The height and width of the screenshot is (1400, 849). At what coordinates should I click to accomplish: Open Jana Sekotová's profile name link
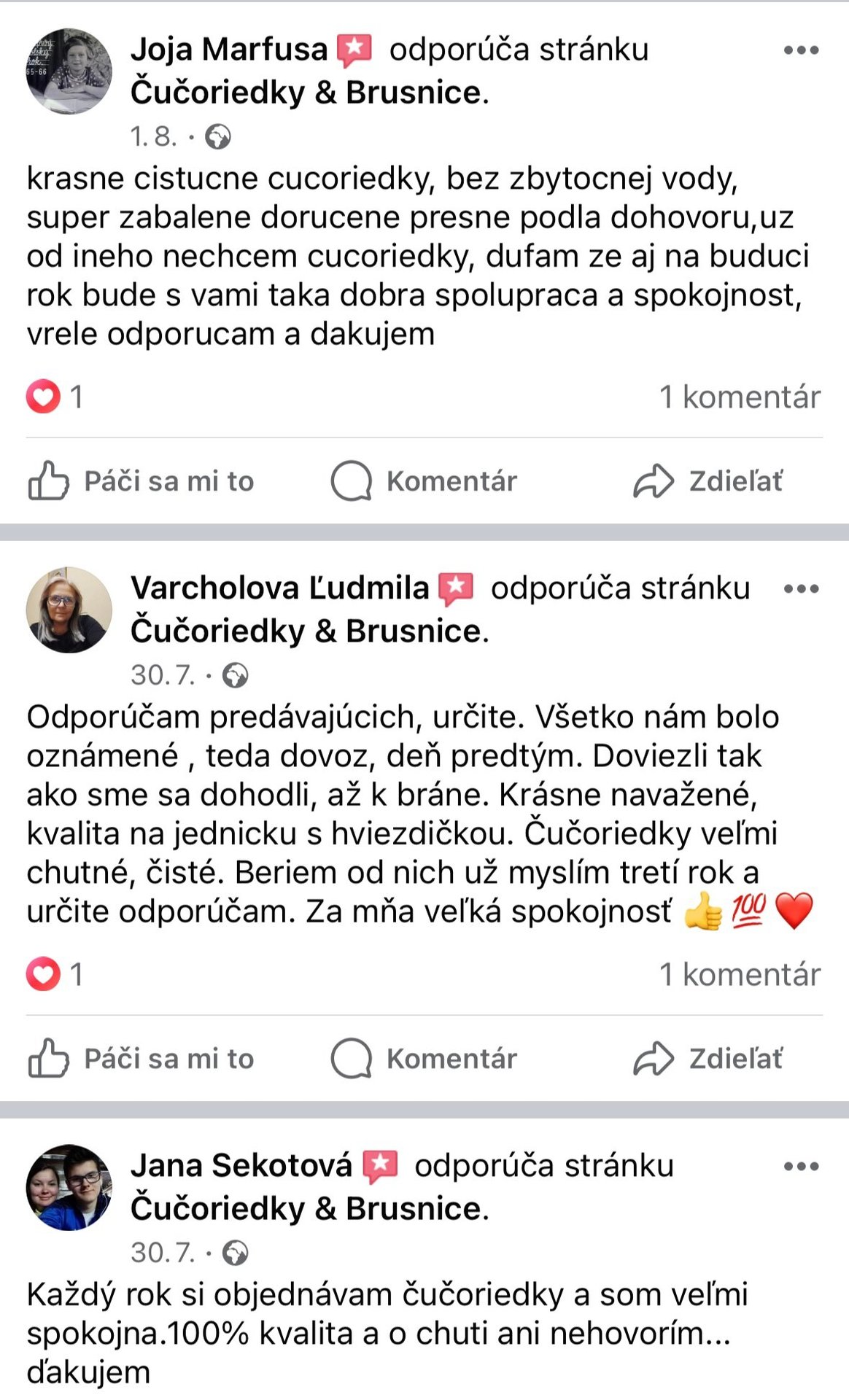coord(241,1165)
